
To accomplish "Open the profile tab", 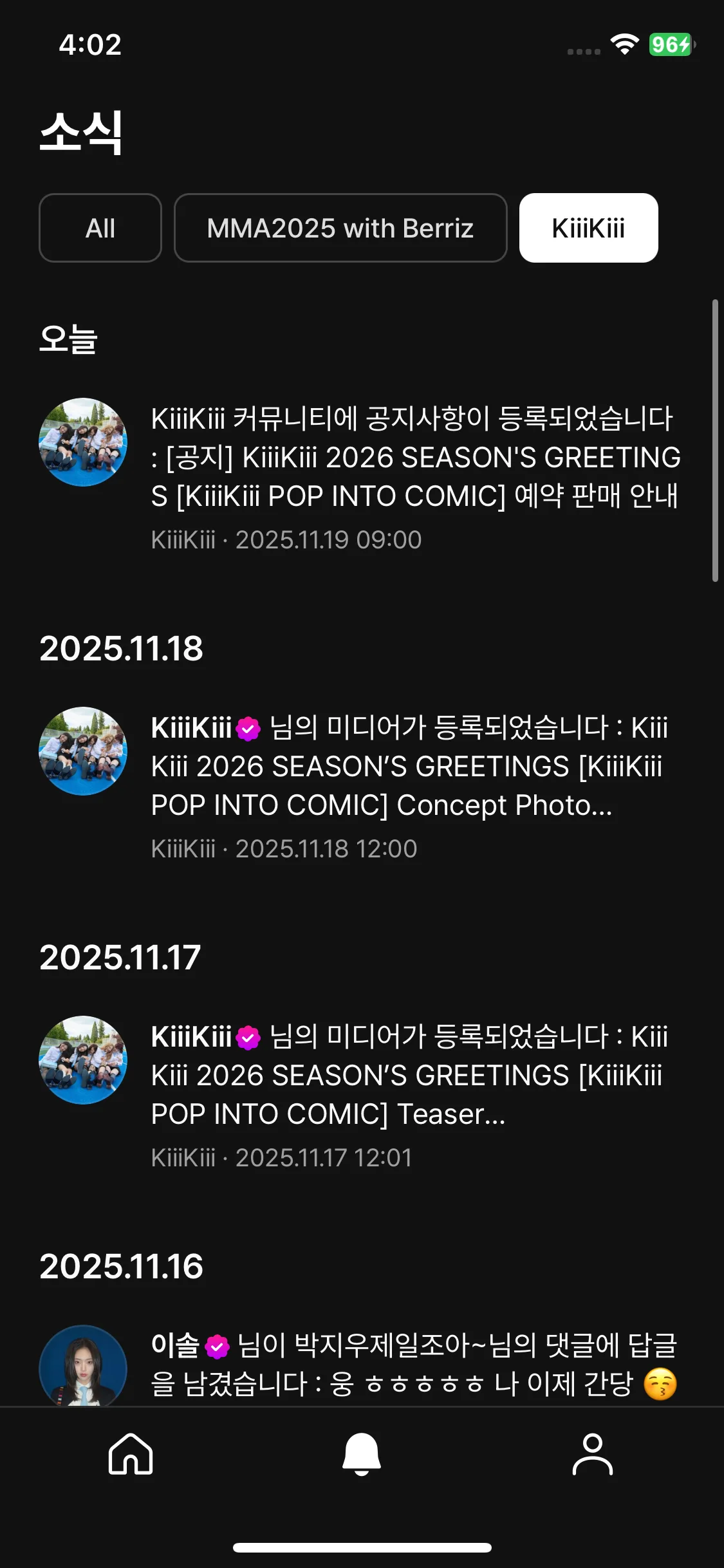I will (x=592, y=1454).
